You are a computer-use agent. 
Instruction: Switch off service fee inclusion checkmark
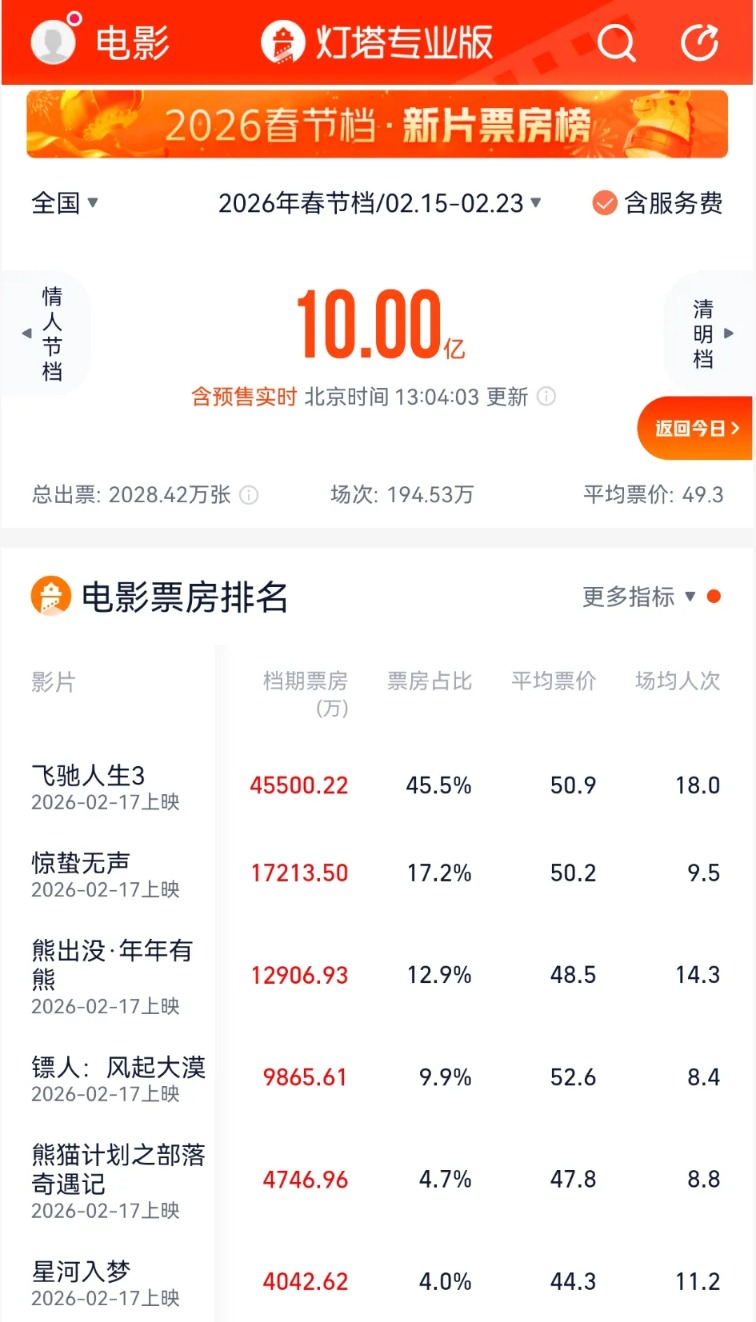click(x=605, y=203)
